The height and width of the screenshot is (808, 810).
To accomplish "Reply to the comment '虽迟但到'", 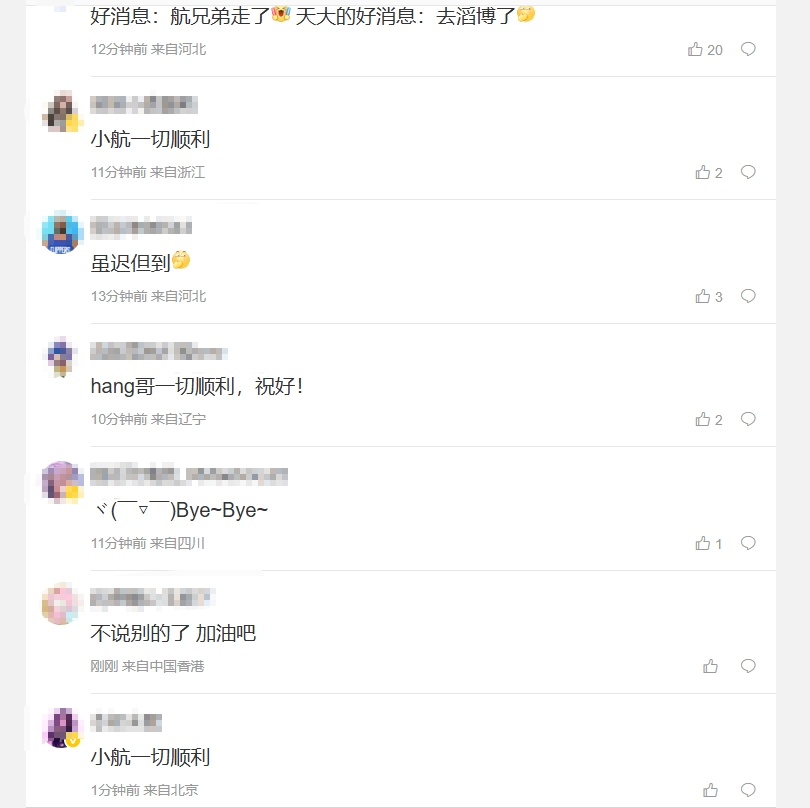I will click(748, 296).
